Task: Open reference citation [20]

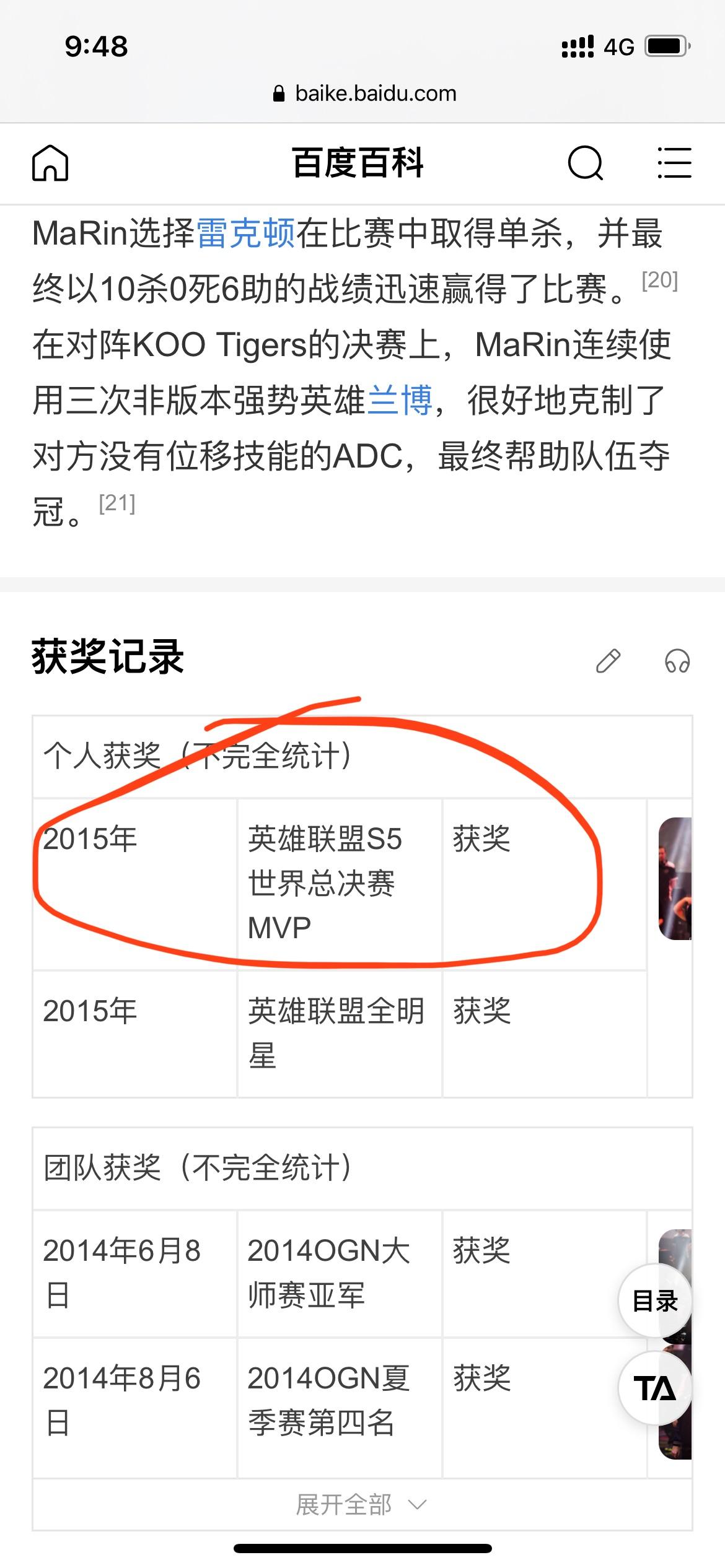Action: click(659, 281)
